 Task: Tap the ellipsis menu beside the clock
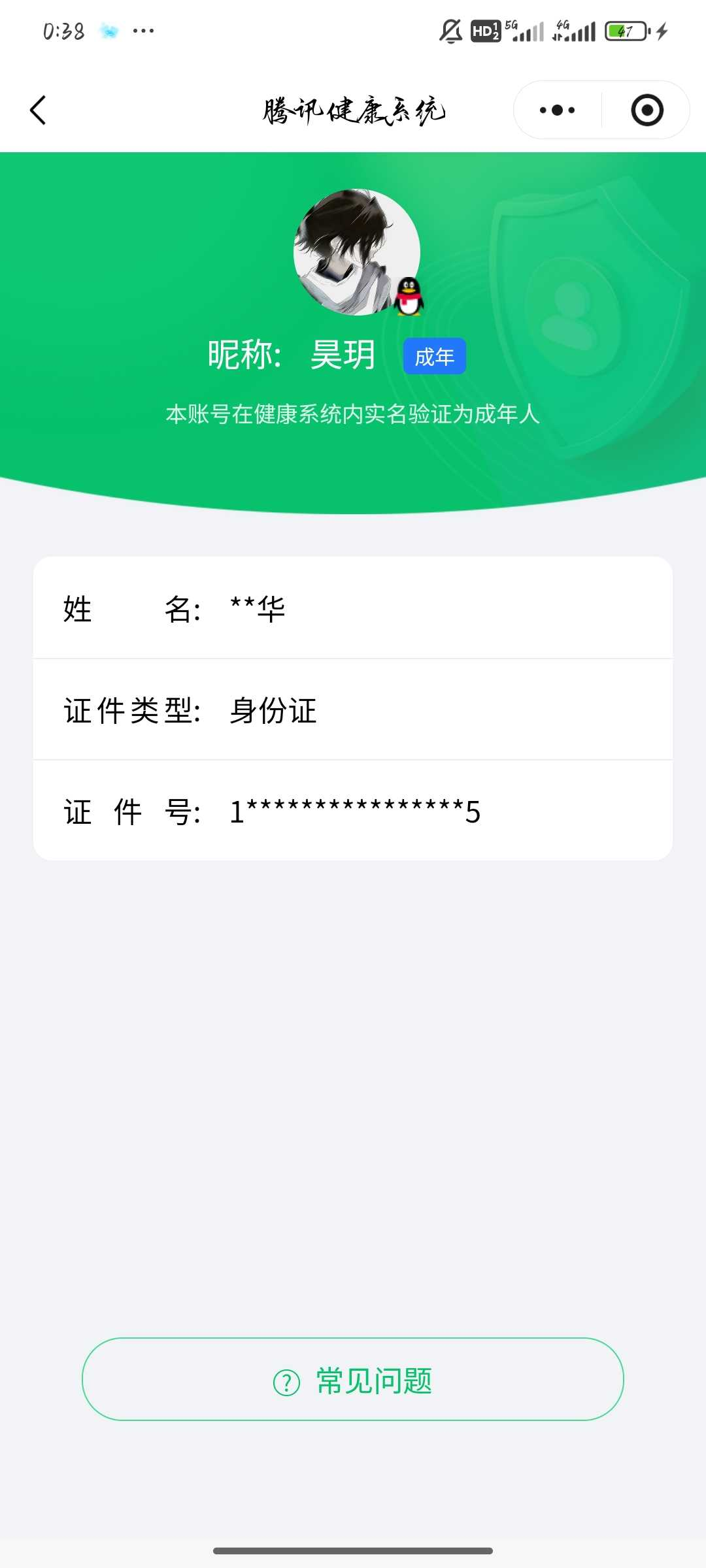tap(143, 30)
